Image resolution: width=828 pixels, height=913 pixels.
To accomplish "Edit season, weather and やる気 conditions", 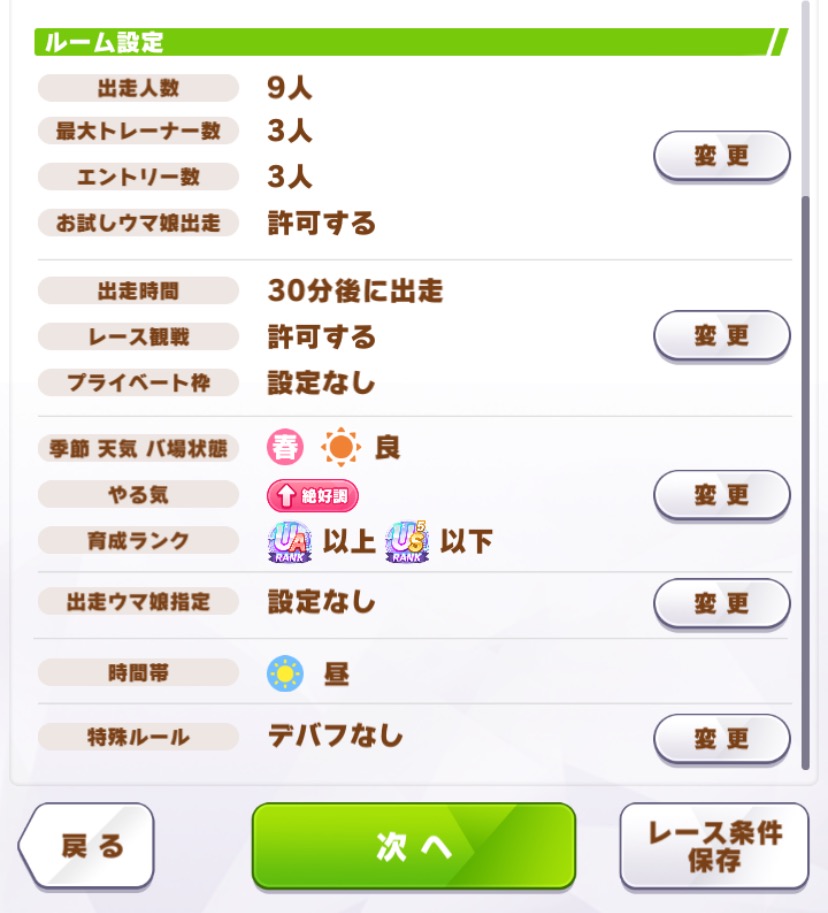I will tap(721, 495).
